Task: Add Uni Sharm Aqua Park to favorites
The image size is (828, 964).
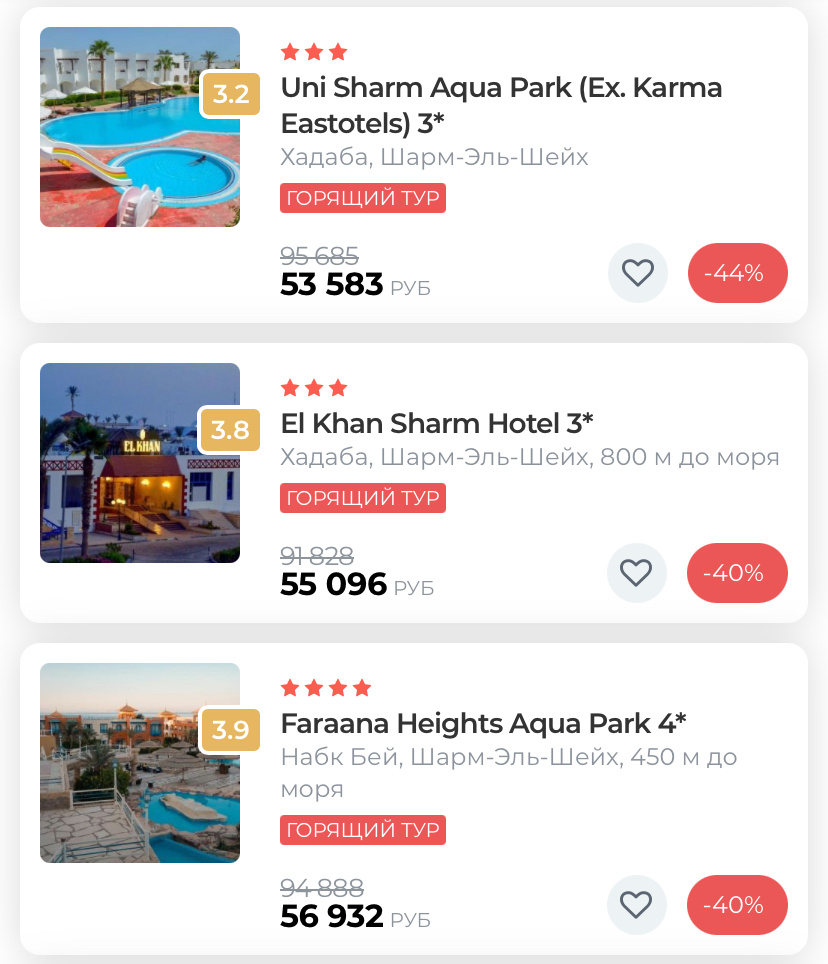Action: [x=637, y=273]
